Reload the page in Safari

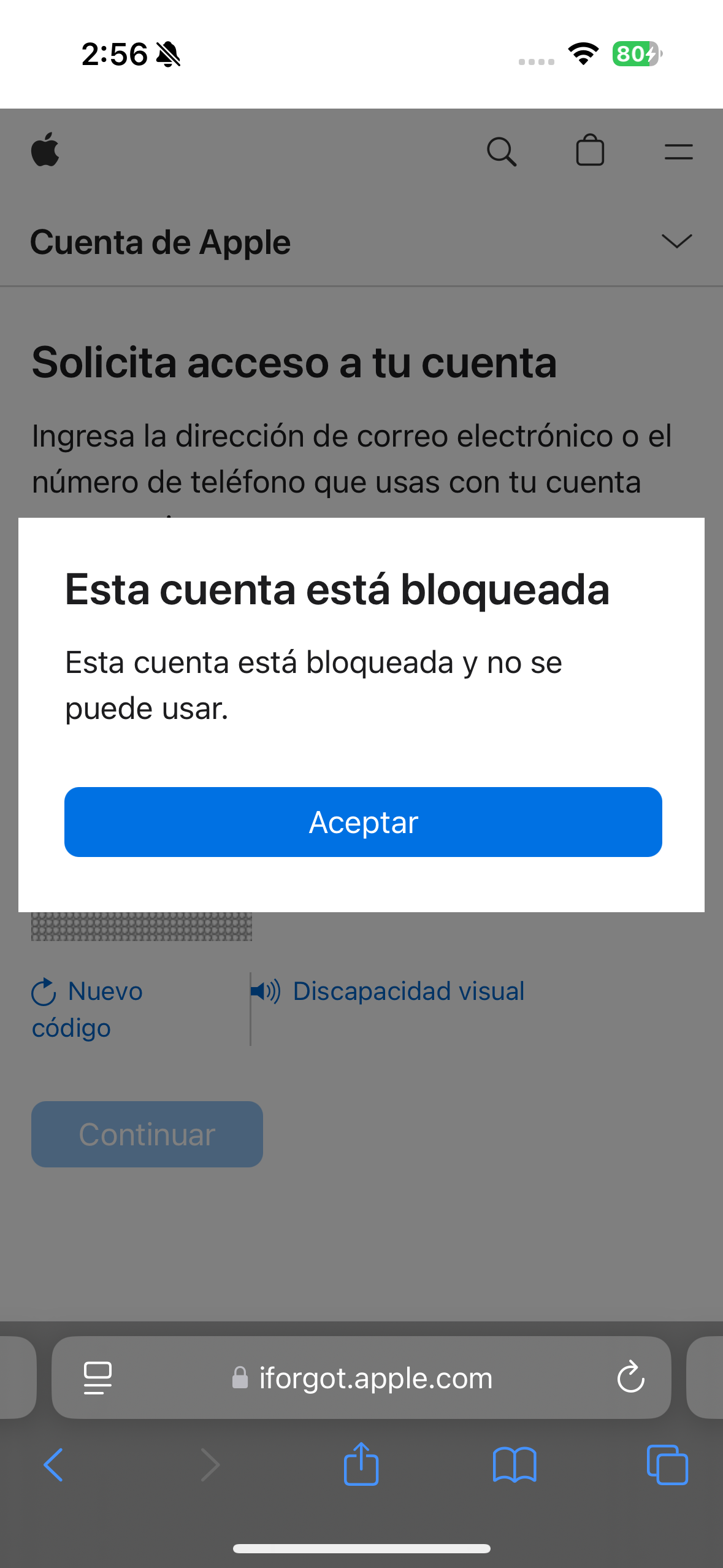pos(630,1378)
